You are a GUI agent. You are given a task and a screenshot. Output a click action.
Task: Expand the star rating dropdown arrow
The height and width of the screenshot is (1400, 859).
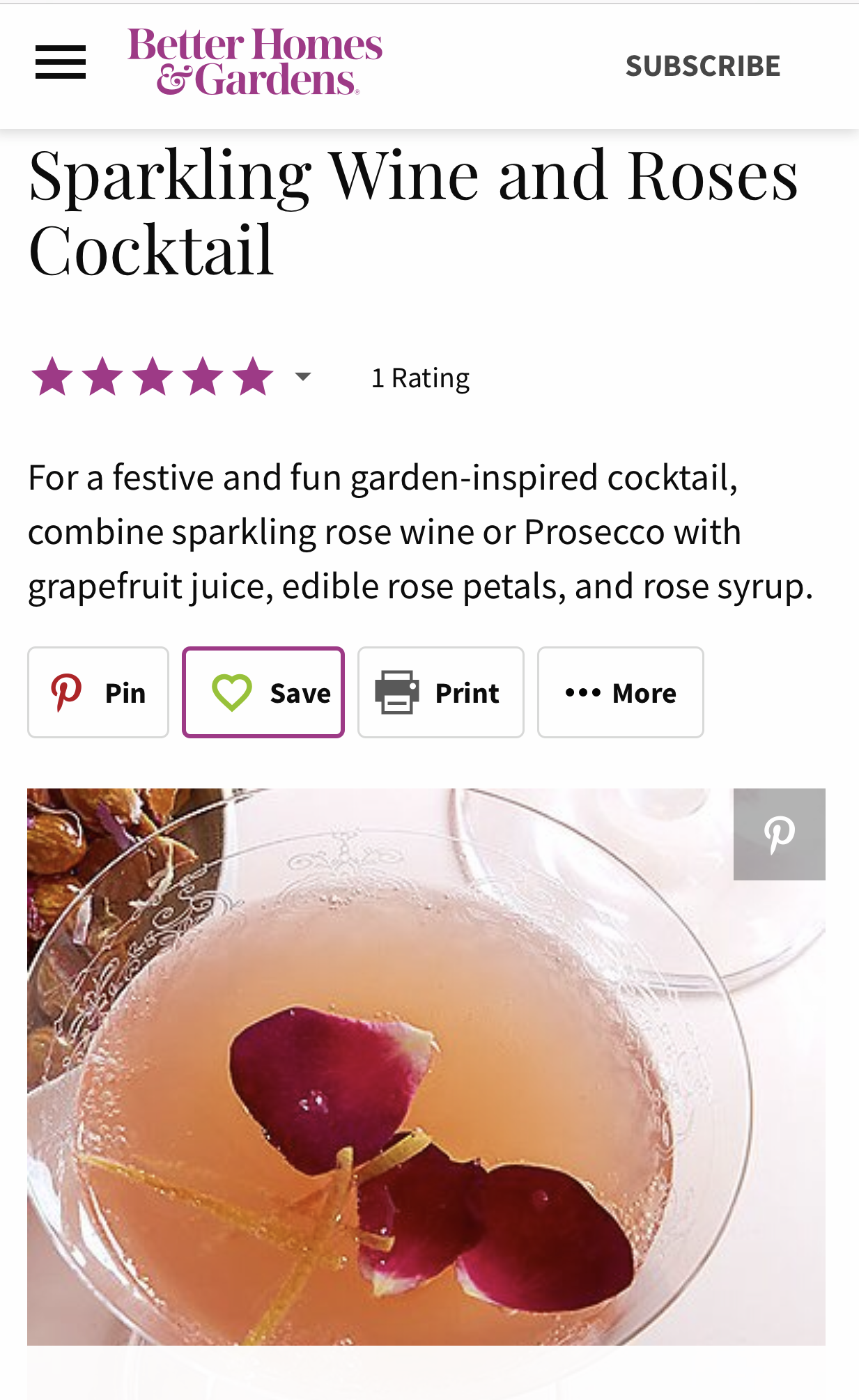tap(303, 377)
